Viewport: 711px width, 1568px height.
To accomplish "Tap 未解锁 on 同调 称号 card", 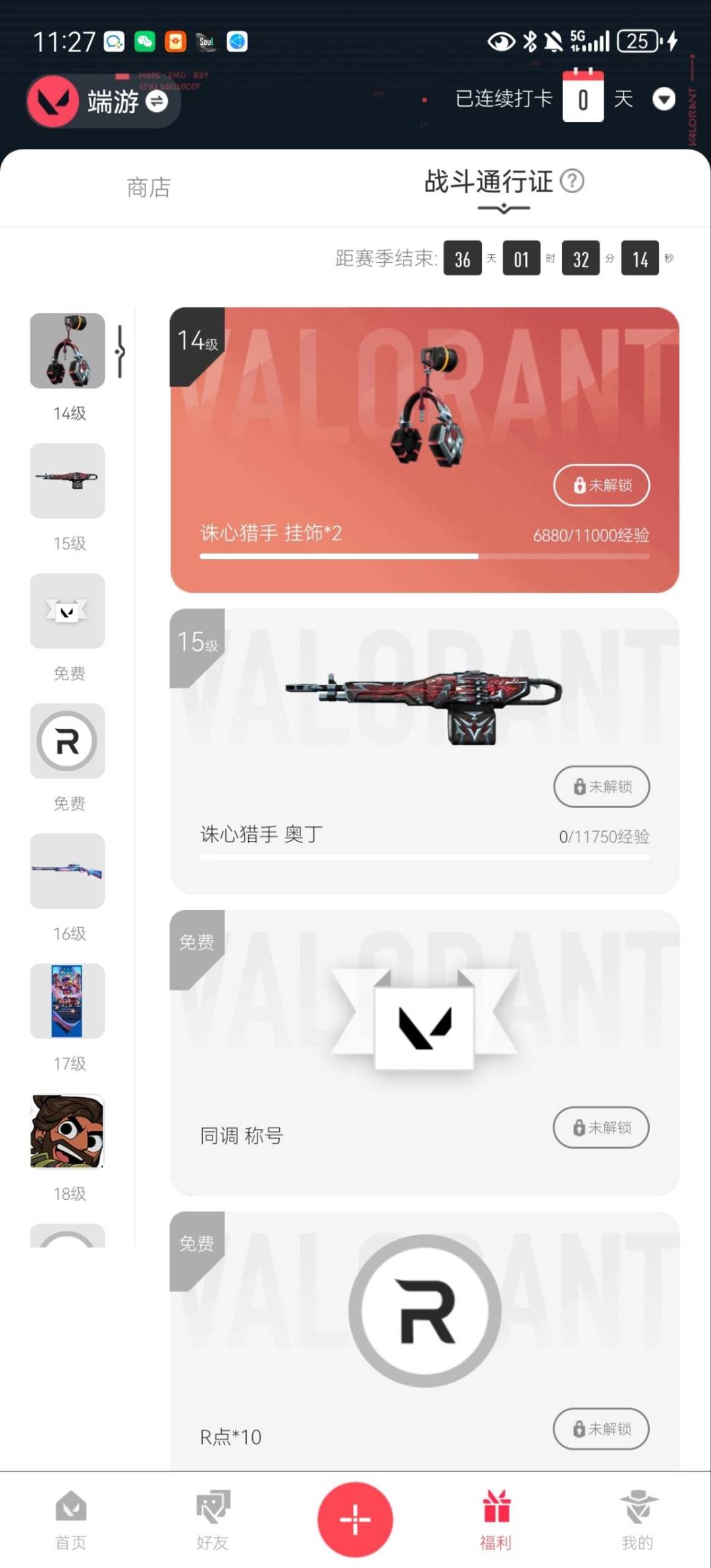I will (x=601, y=1127).
